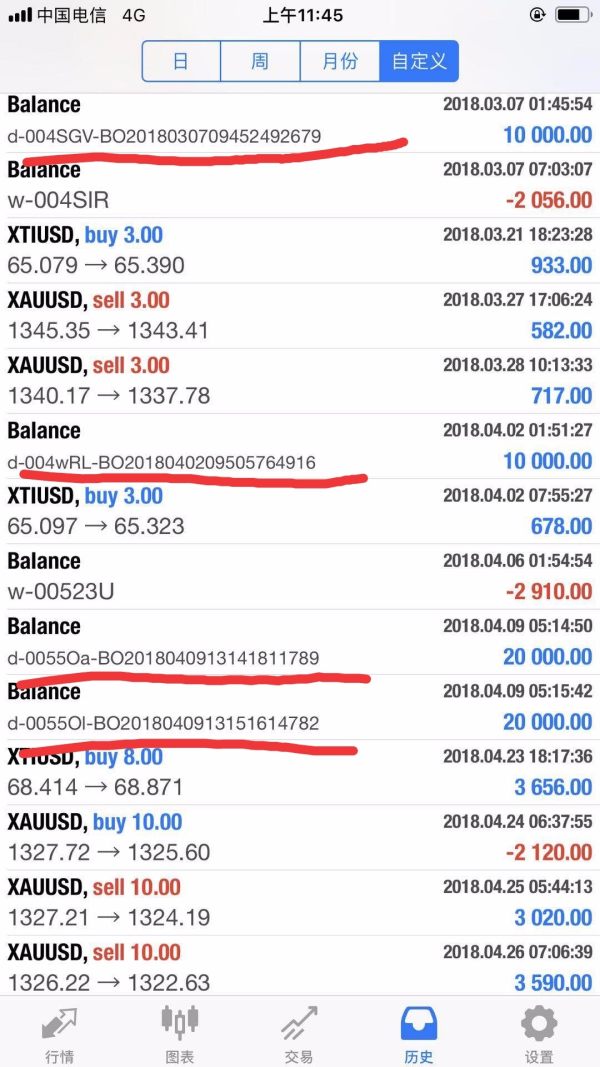Expand XAUUSD buy 10.00 trade with -2 120.00 loss

[x=300, y=838]
